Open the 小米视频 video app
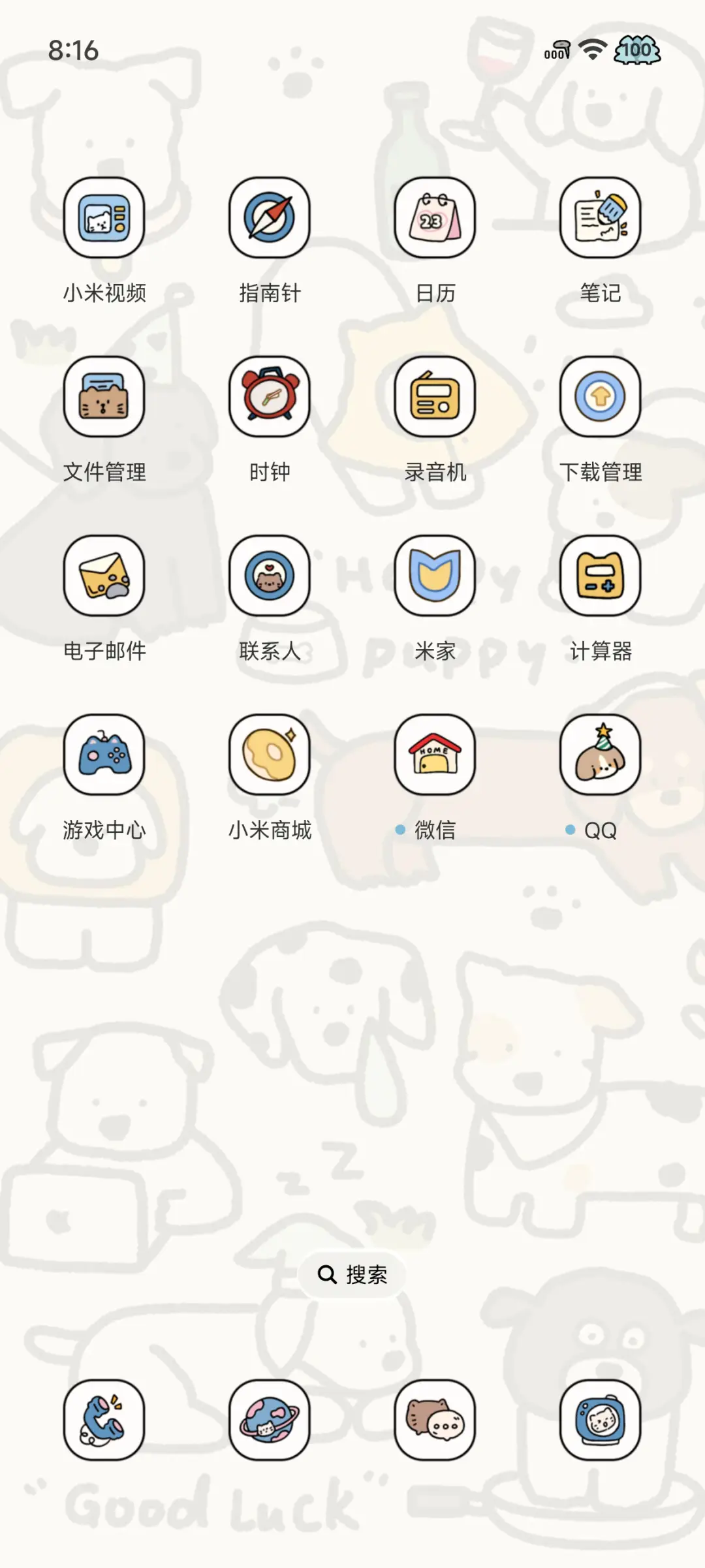Viewport: 705px width, 1568px height. tap(104, 218)
